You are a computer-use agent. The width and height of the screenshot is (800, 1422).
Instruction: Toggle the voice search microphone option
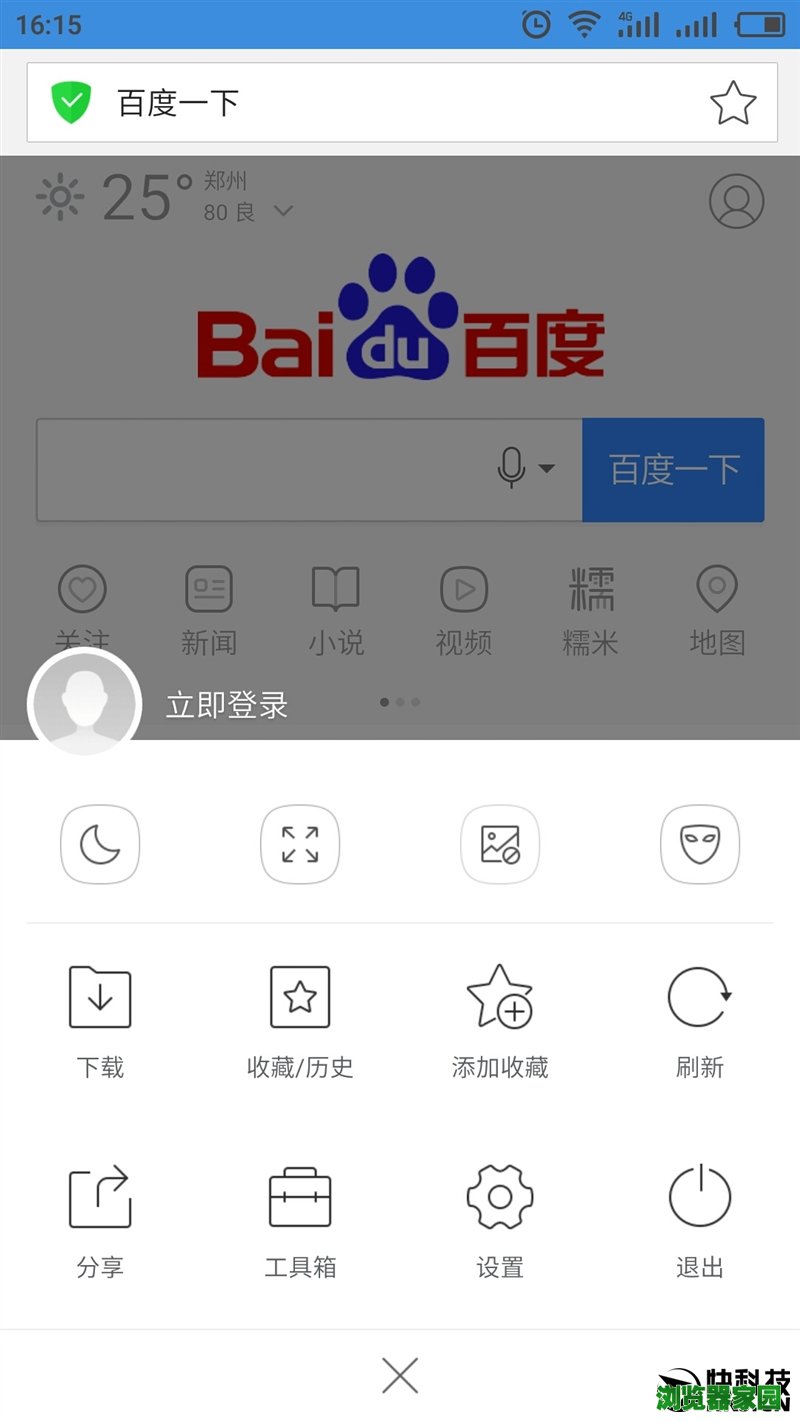point(512,466)
